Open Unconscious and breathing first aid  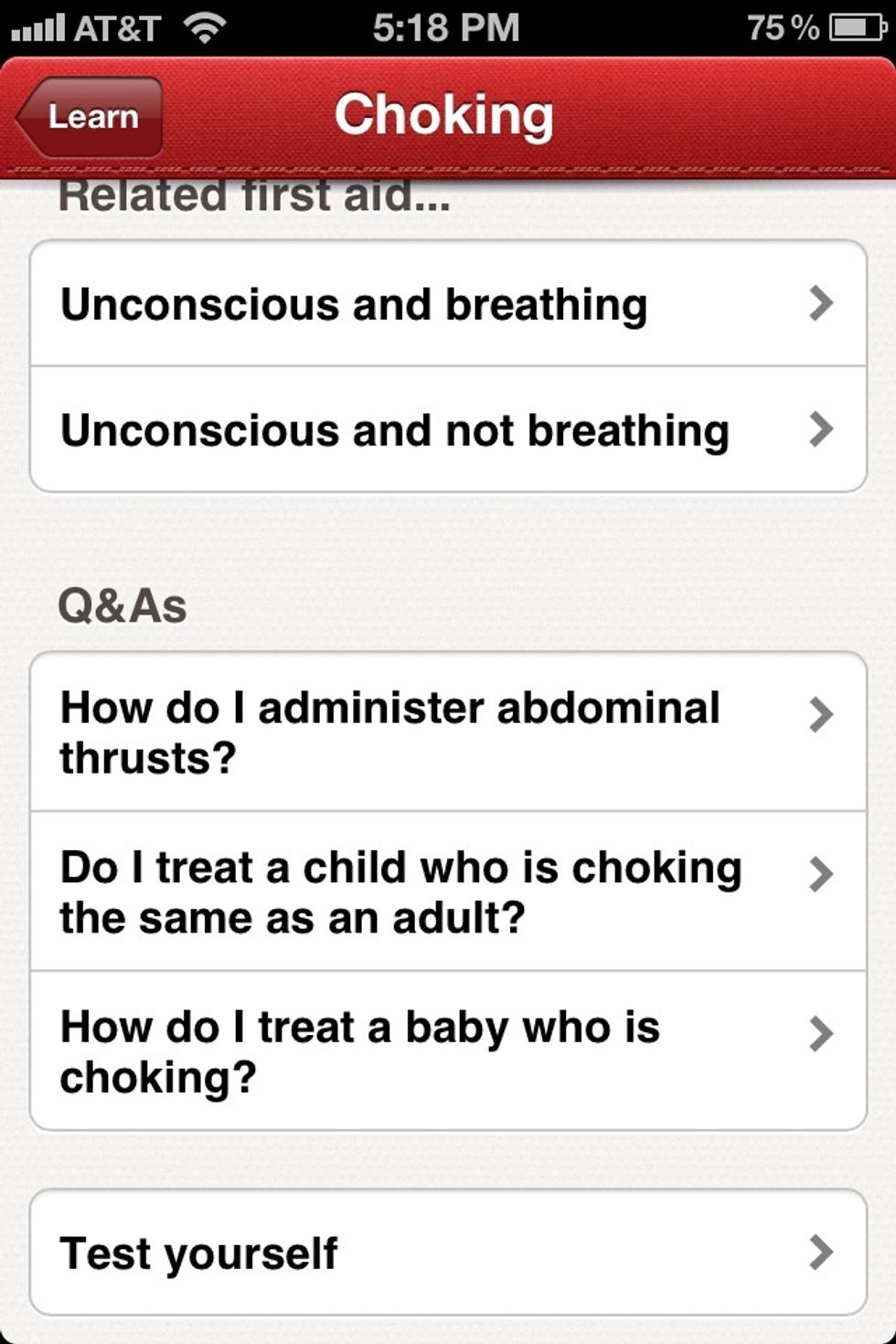(448, 304)
